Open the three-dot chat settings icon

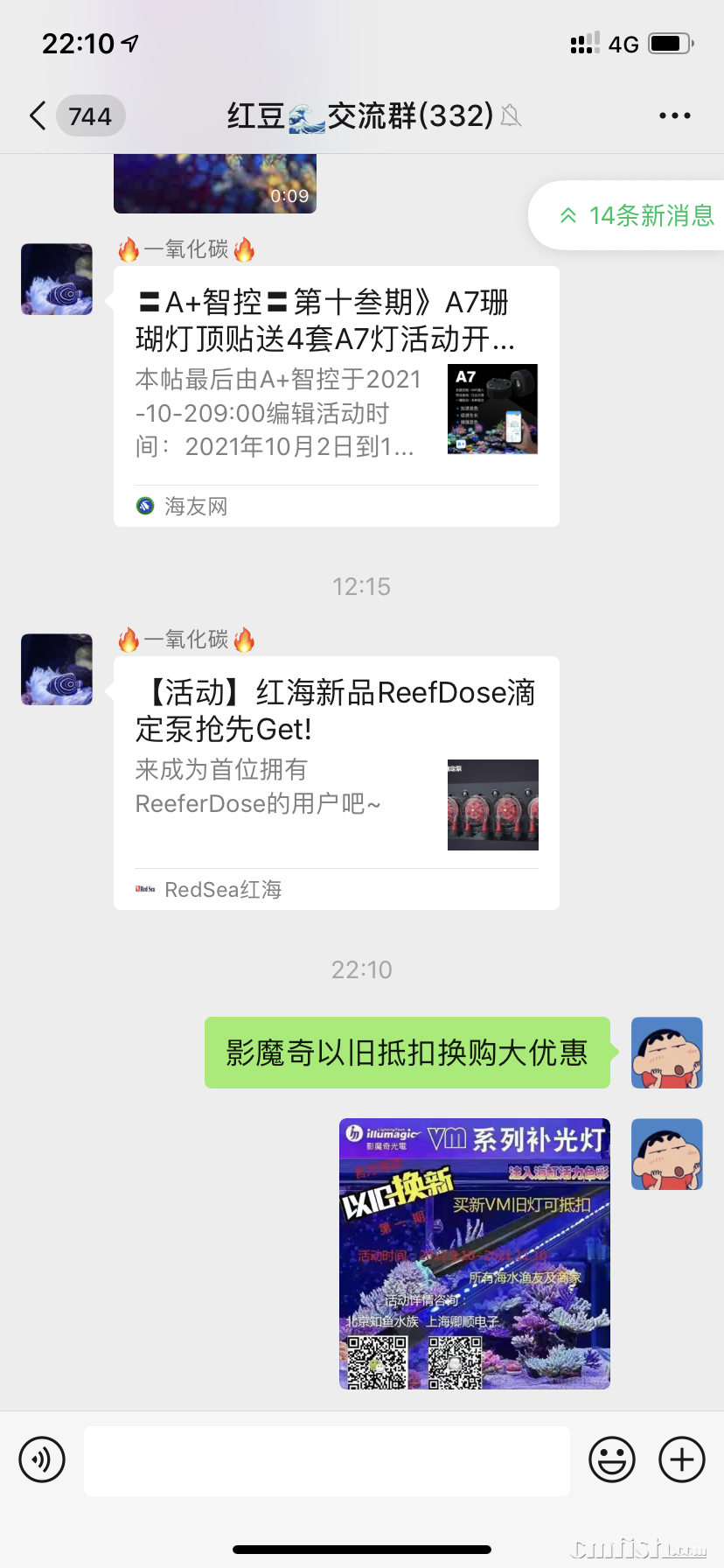tap(675, 115)
